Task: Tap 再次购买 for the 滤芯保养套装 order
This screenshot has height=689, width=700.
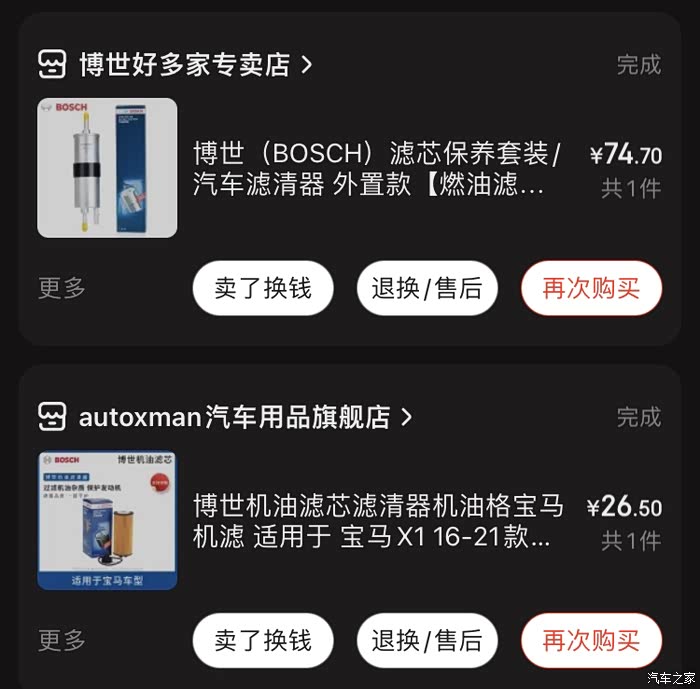Action: tap(591, 288)
